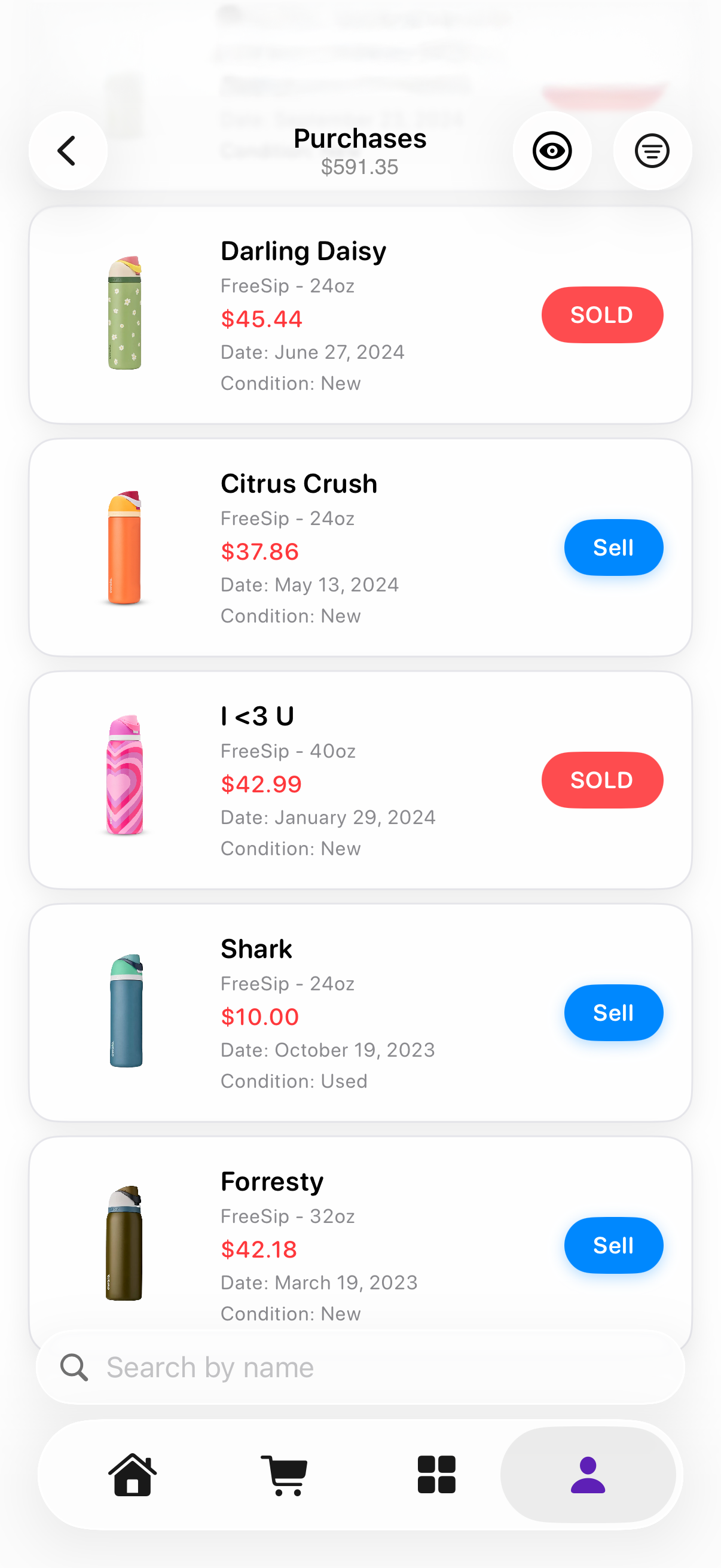This screenshot has height=1568, width=721.
Task: Tap the eye visibility icon in header
Action: pyautogui.click(x=552, y=150)
